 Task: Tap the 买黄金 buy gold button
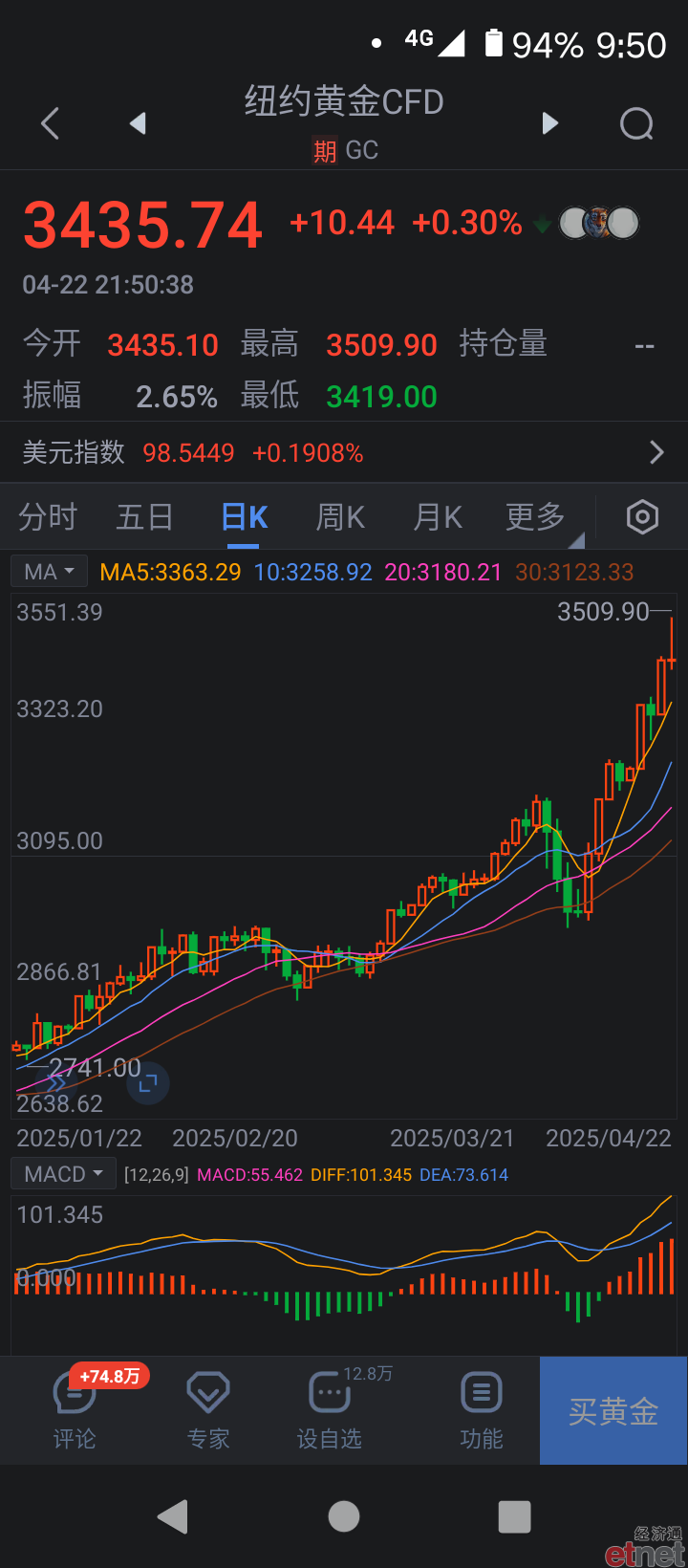[613, 1410]
